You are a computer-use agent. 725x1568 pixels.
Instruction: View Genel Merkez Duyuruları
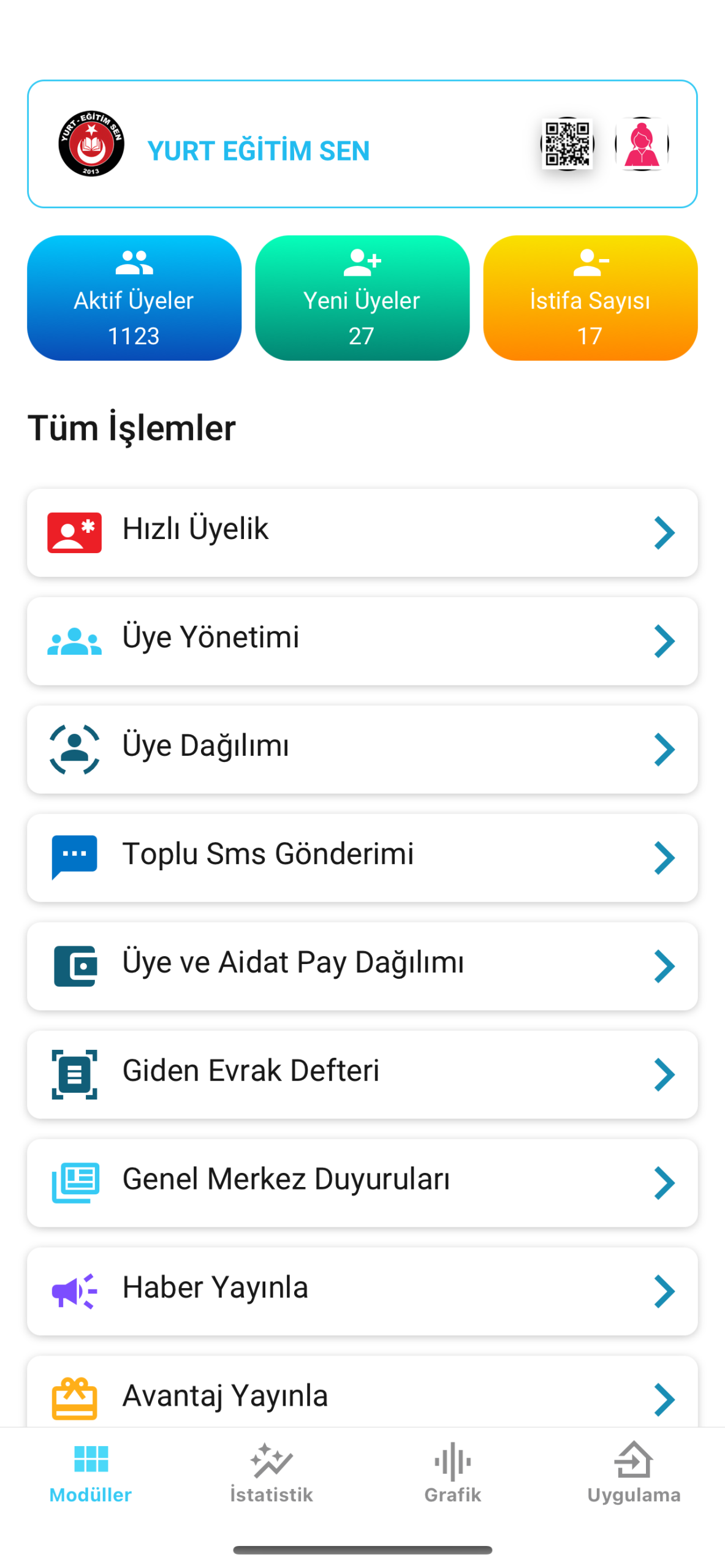[x=362, y=1183]
